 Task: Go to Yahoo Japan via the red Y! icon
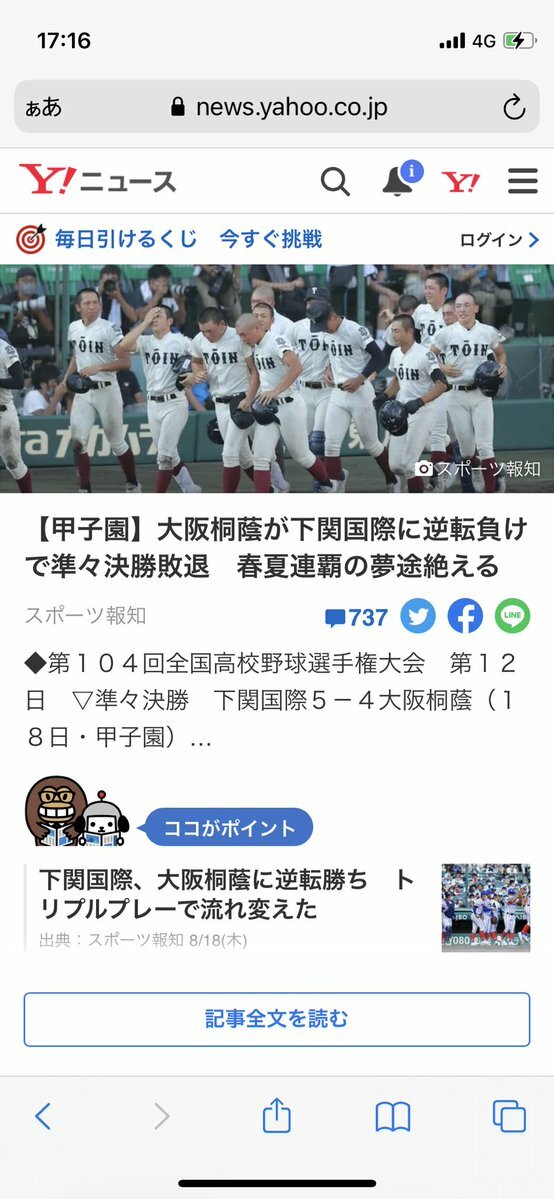coord(461,182)
